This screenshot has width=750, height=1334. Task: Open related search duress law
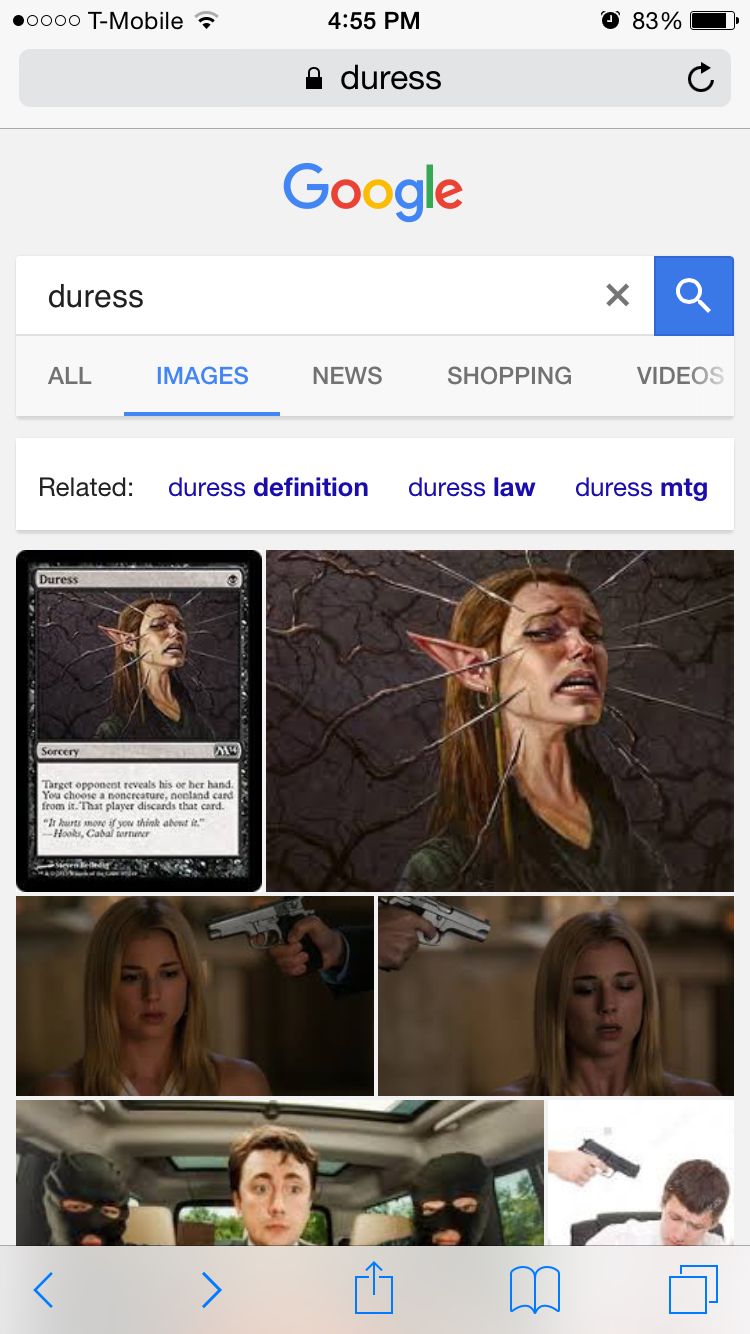(x=471, y=487)
